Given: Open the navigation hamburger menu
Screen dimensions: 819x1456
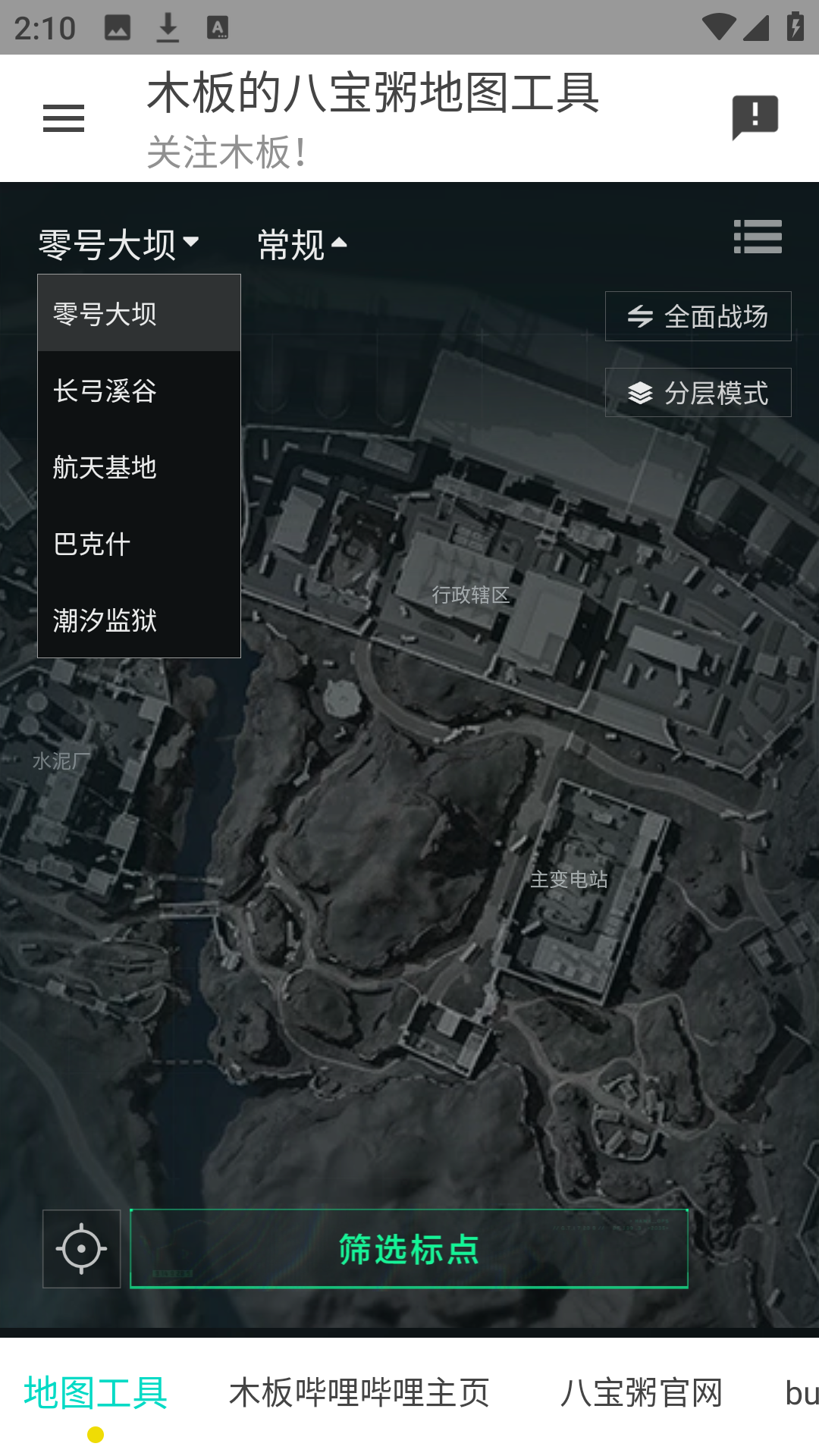Looking at the screenshot, I should [x=64, y=118].
